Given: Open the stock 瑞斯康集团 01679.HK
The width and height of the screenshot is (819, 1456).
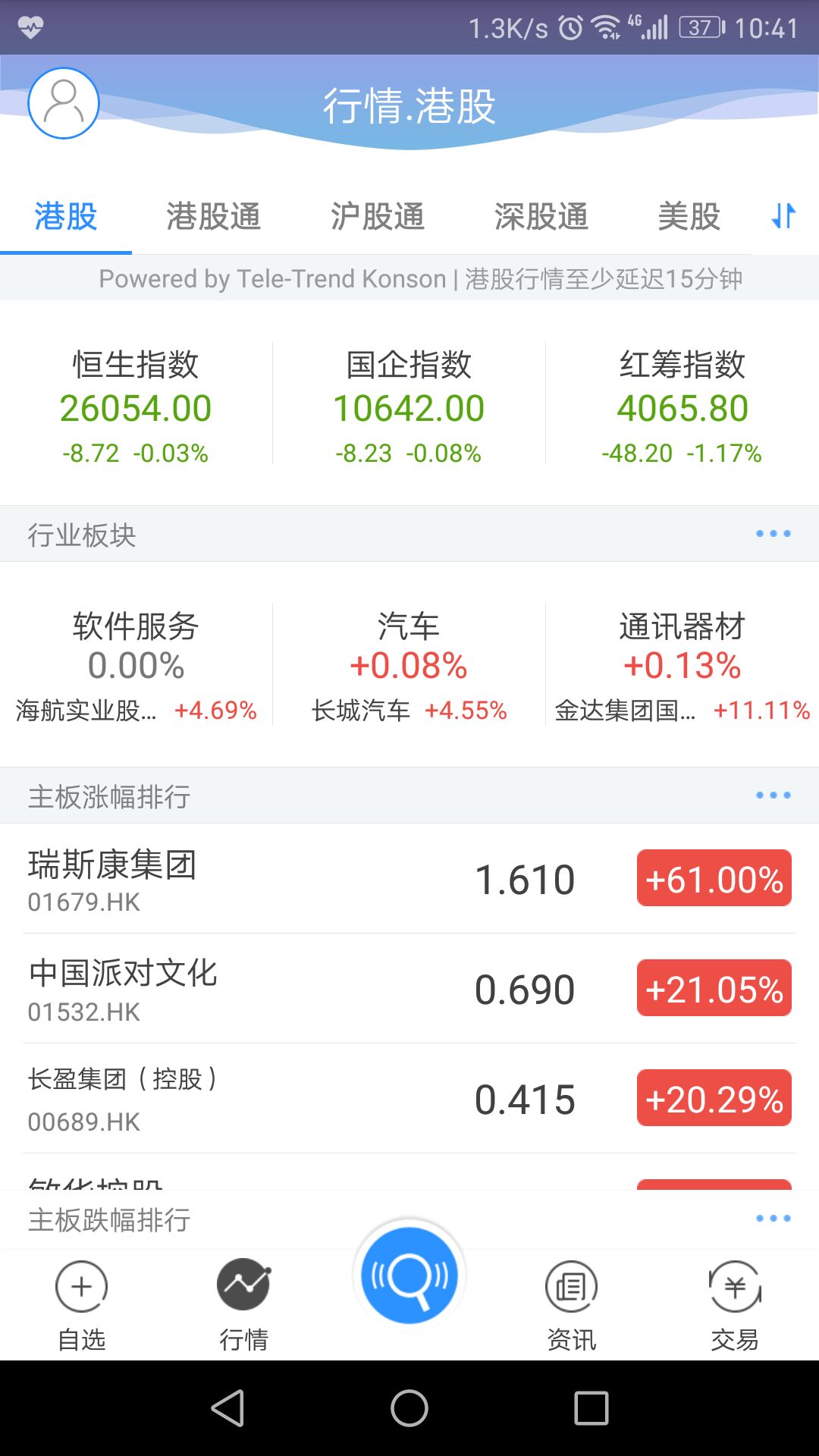Looking at the screenshot, I should (x=409, y=879).
